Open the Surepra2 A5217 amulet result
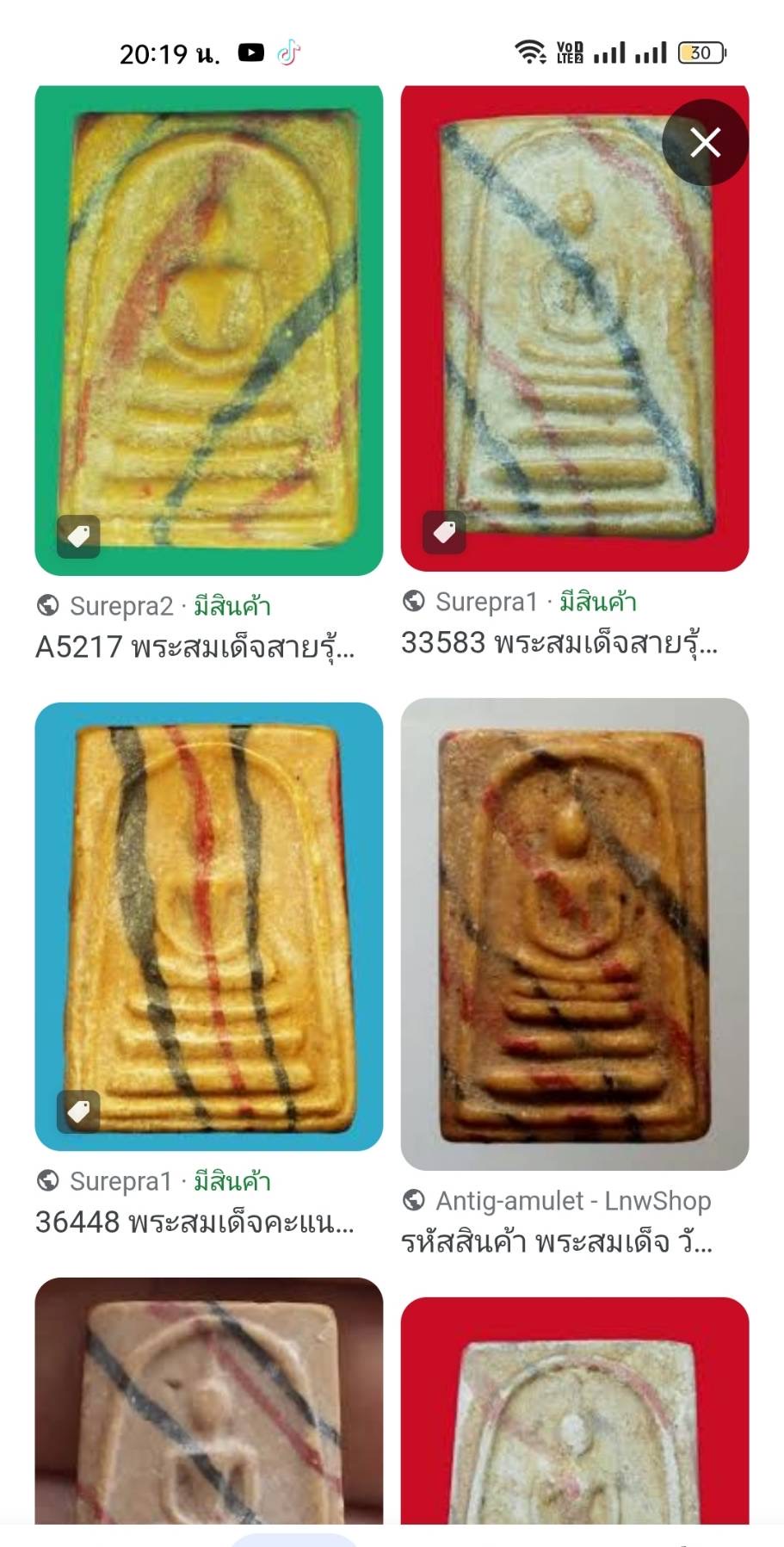 point(208,331)
